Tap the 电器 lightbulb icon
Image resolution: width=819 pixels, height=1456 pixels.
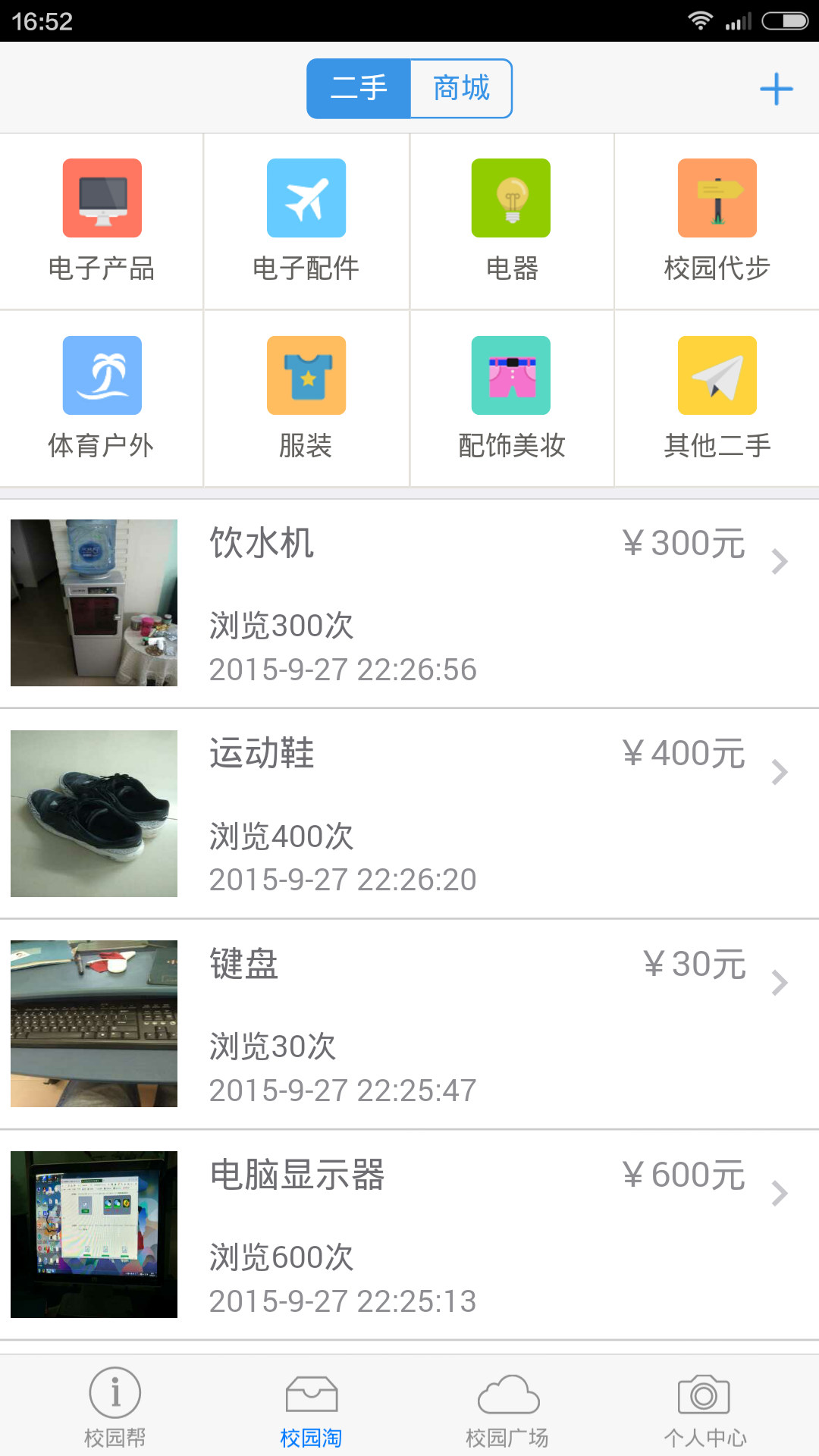[x=511, y=198]
